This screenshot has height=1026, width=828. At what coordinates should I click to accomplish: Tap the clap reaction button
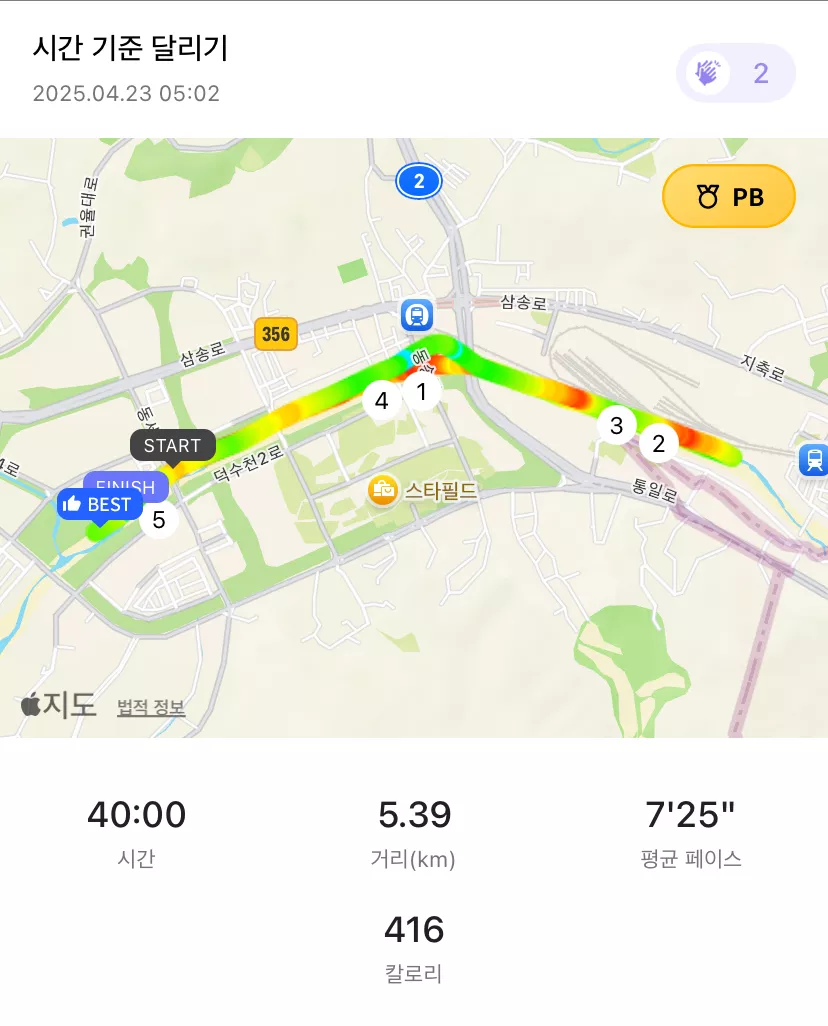click(735, 73)
